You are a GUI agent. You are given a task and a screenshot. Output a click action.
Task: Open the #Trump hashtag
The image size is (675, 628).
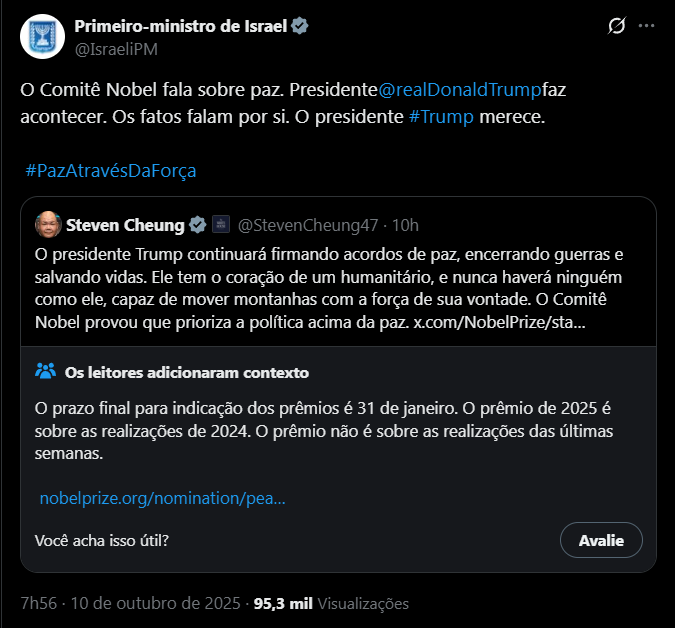(440, 117)
